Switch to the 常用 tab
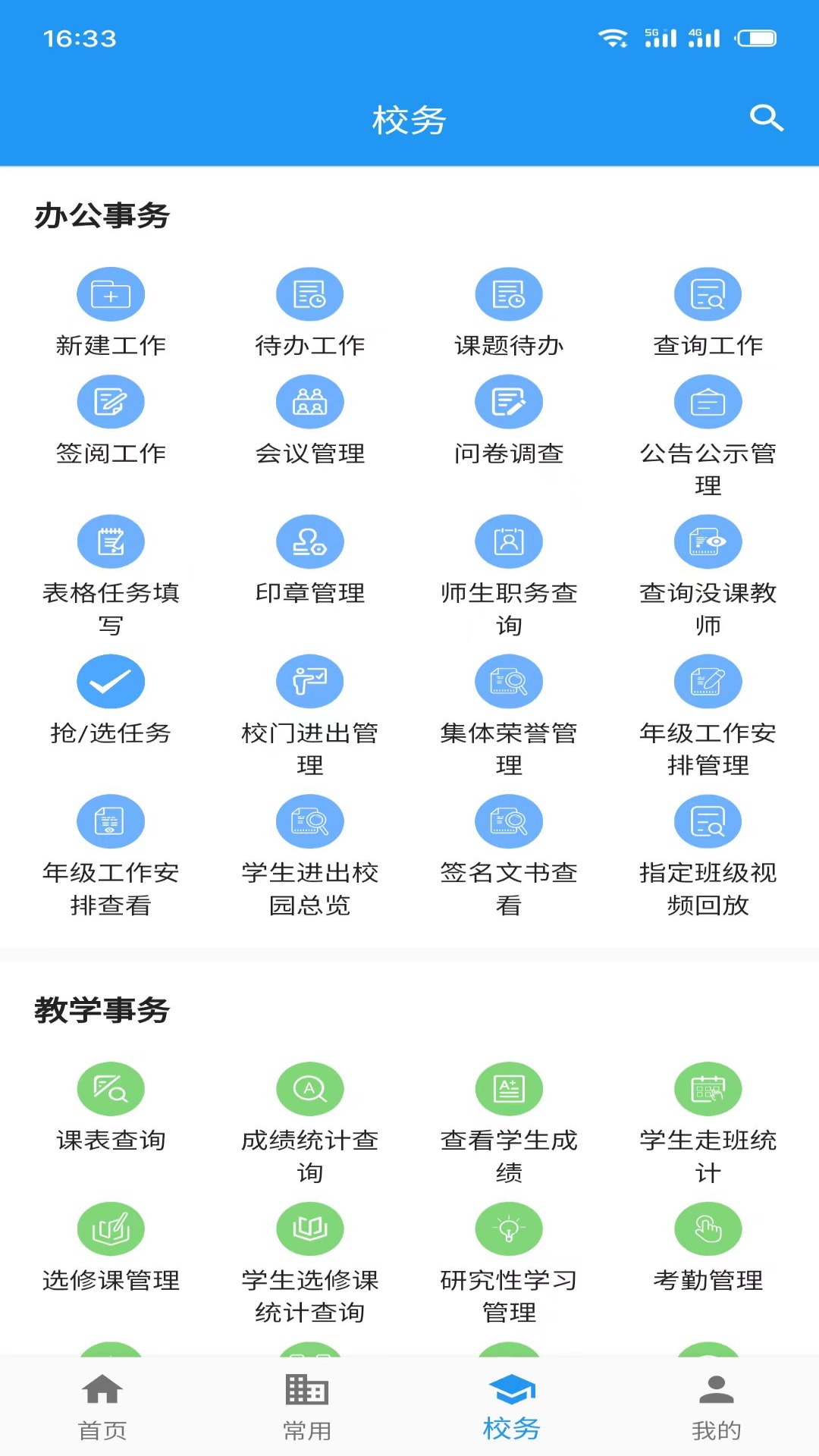 (307, 1405)
